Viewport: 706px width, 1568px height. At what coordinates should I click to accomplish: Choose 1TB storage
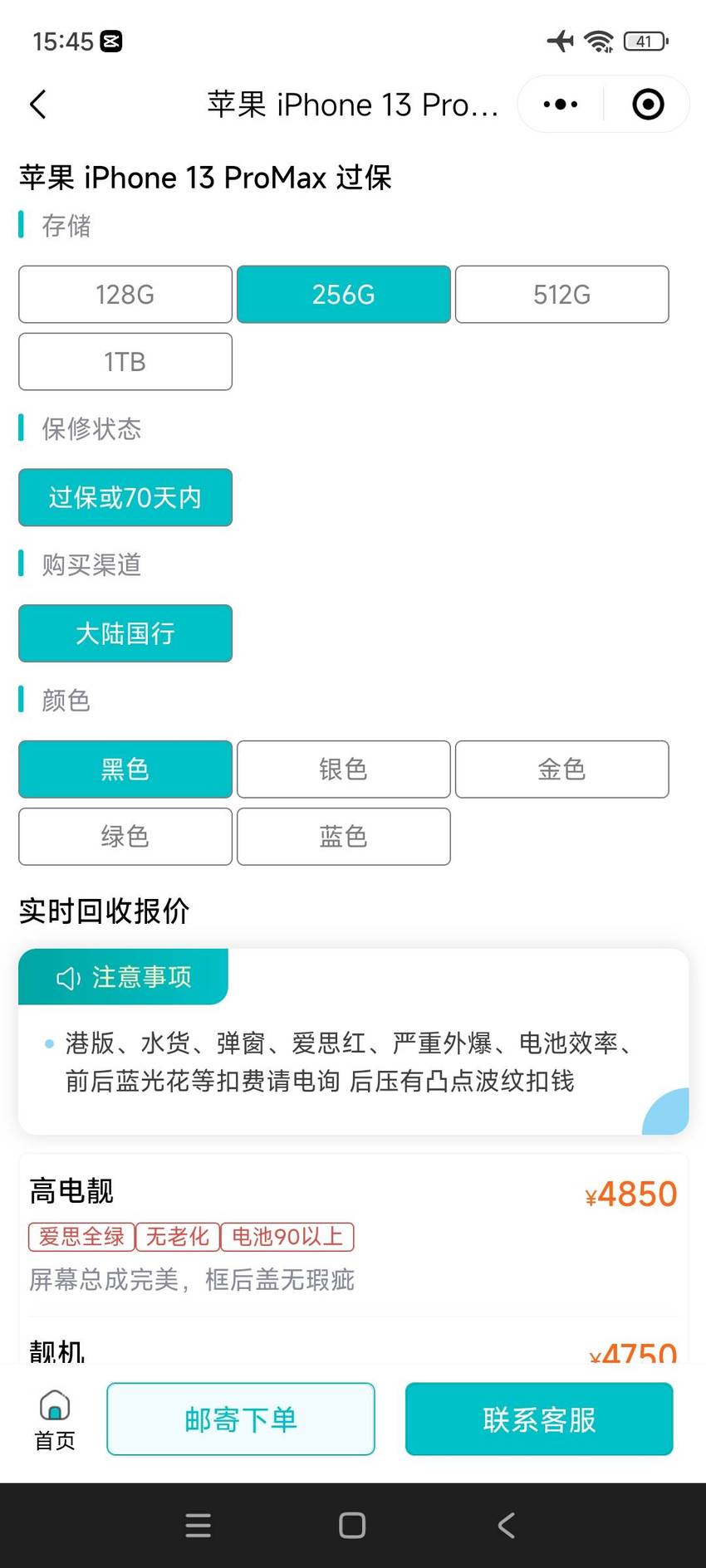point(125,362)
